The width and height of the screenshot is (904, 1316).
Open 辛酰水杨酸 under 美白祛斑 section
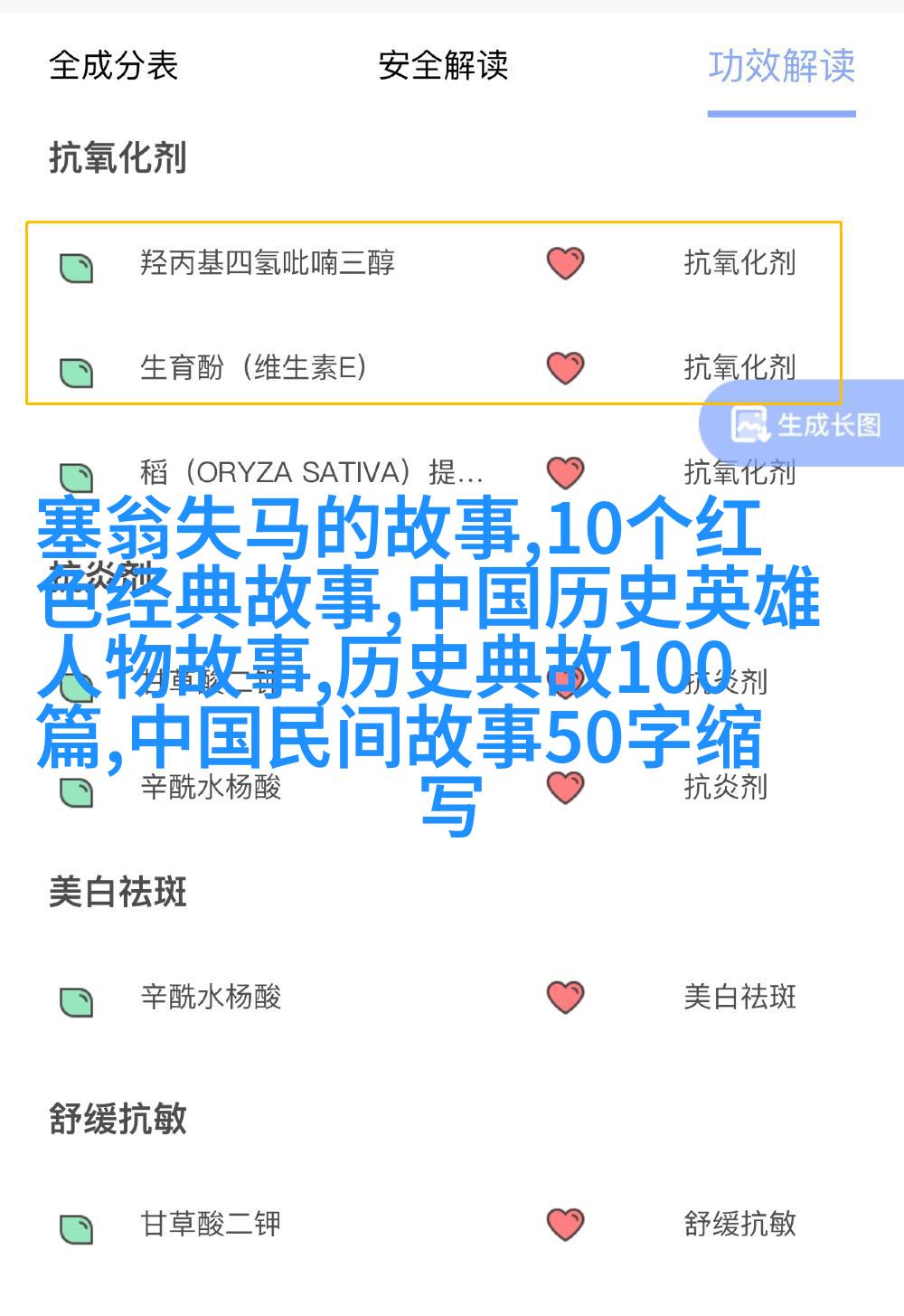[x=211, y=997]
